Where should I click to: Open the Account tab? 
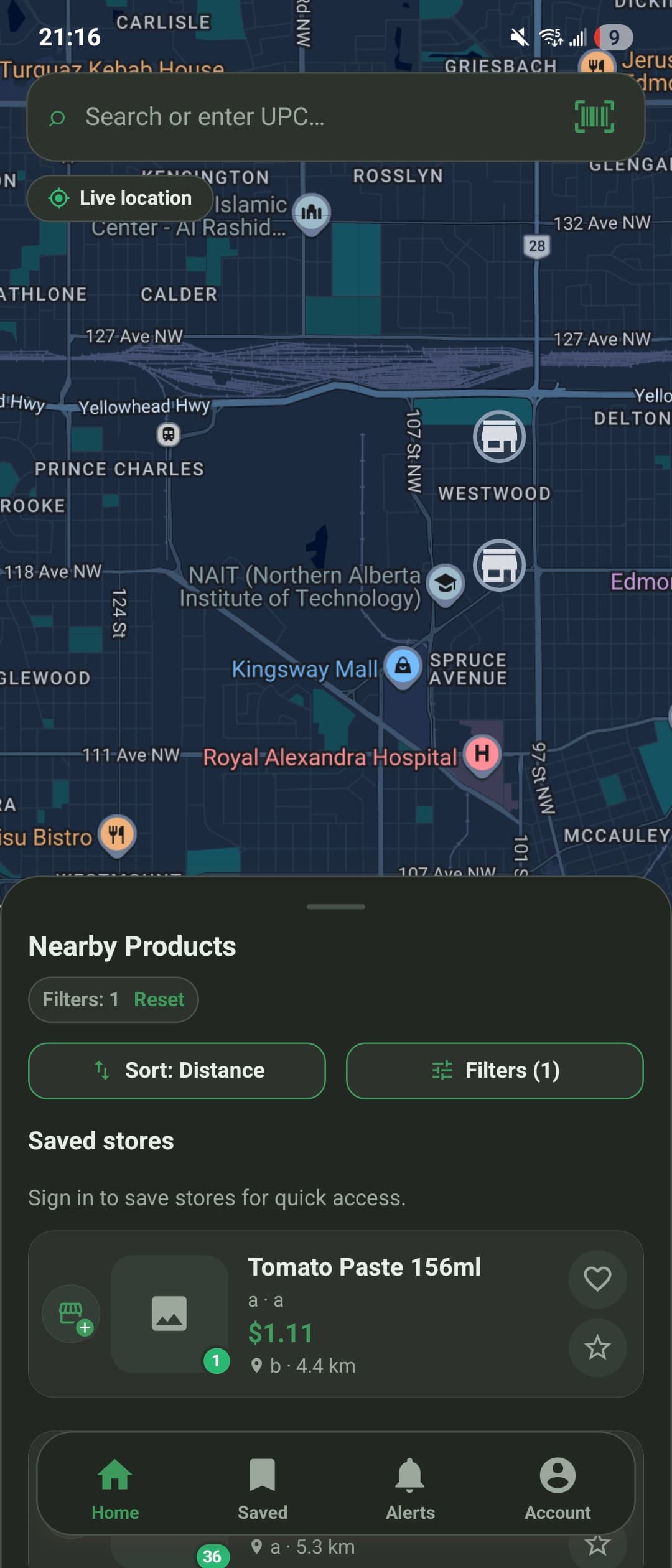(x=558, y=1489)
